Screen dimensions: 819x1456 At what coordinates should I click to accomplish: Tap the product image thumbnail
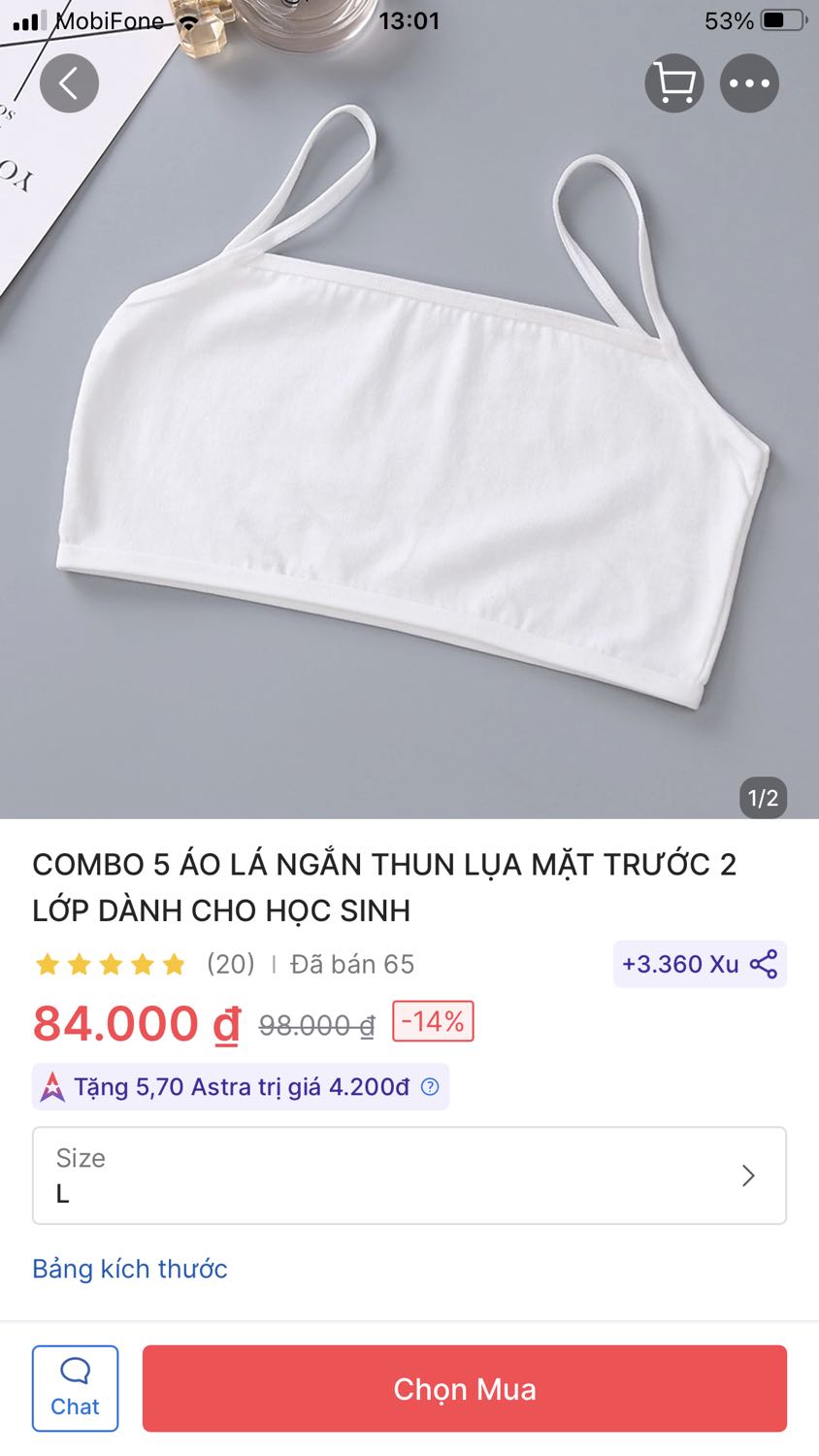(x=409, y=417)
